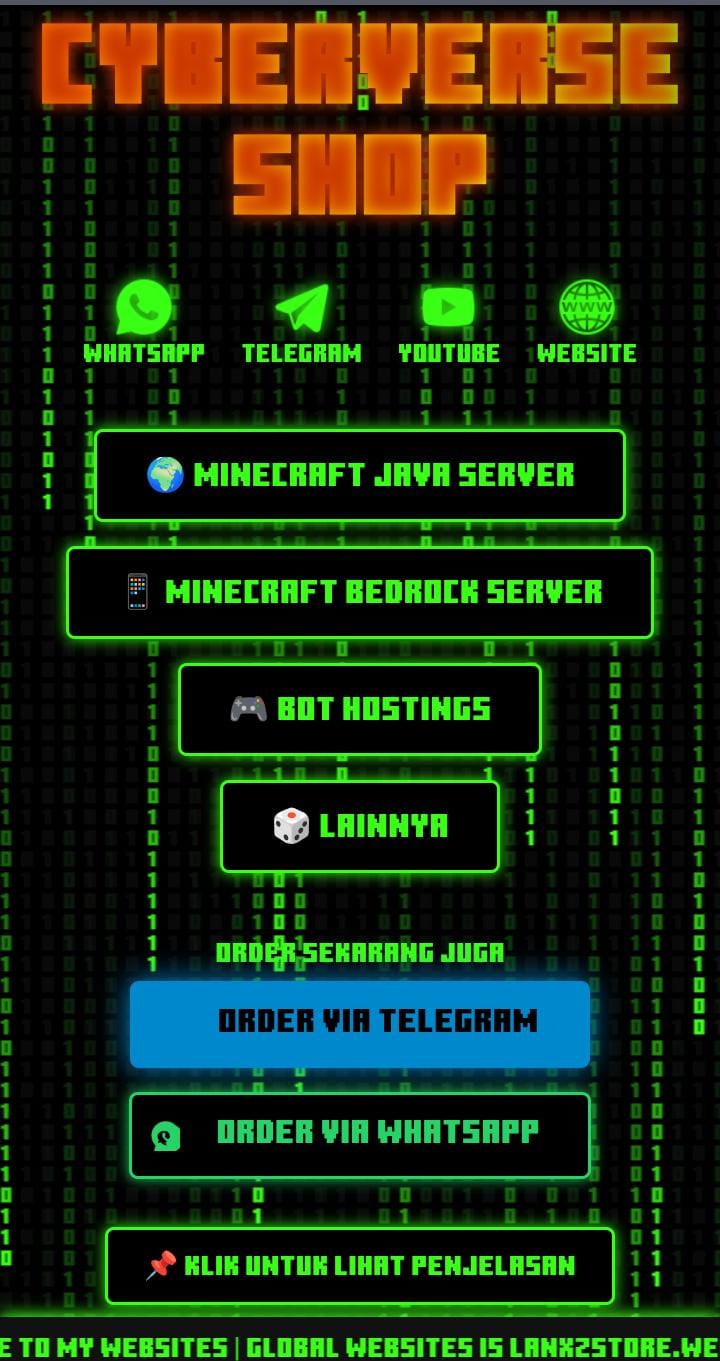
Task: Tap Order via Telegram button
Action: [x=360, y=1023]
